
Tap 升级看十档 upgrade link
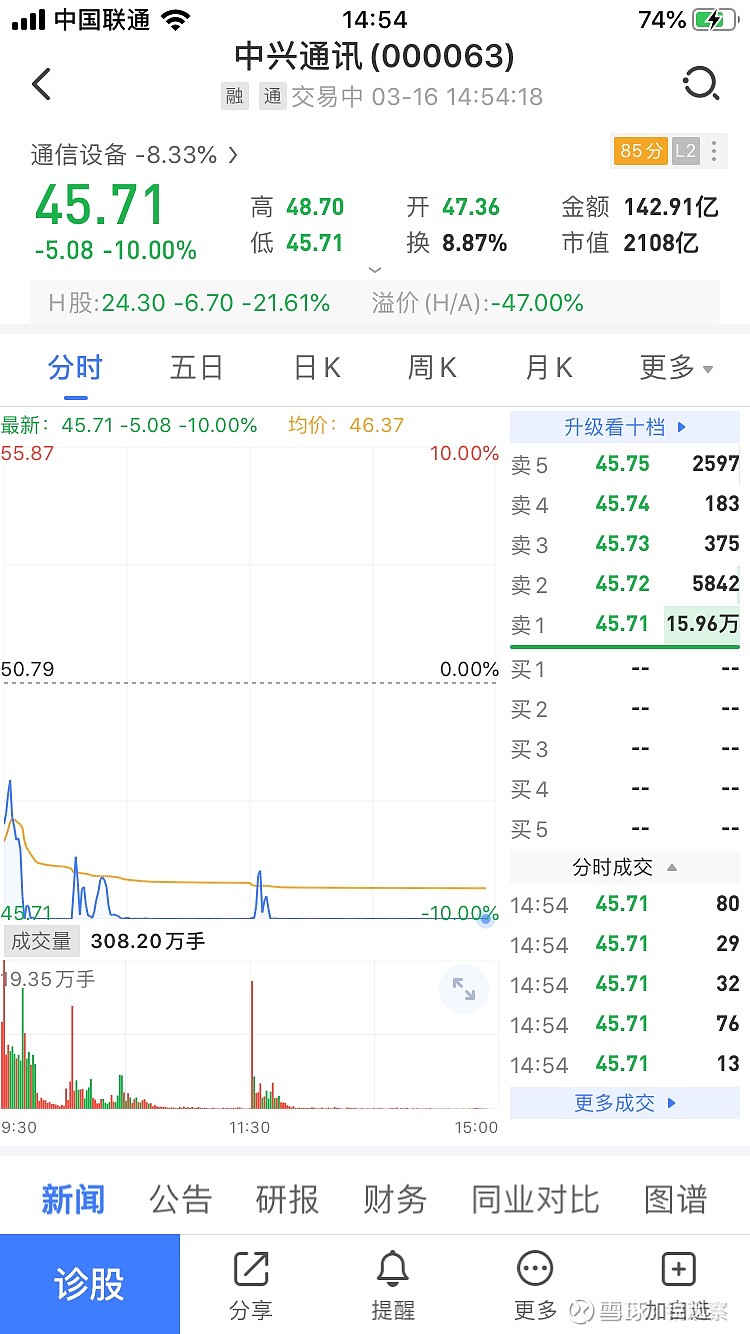point(625,427)
